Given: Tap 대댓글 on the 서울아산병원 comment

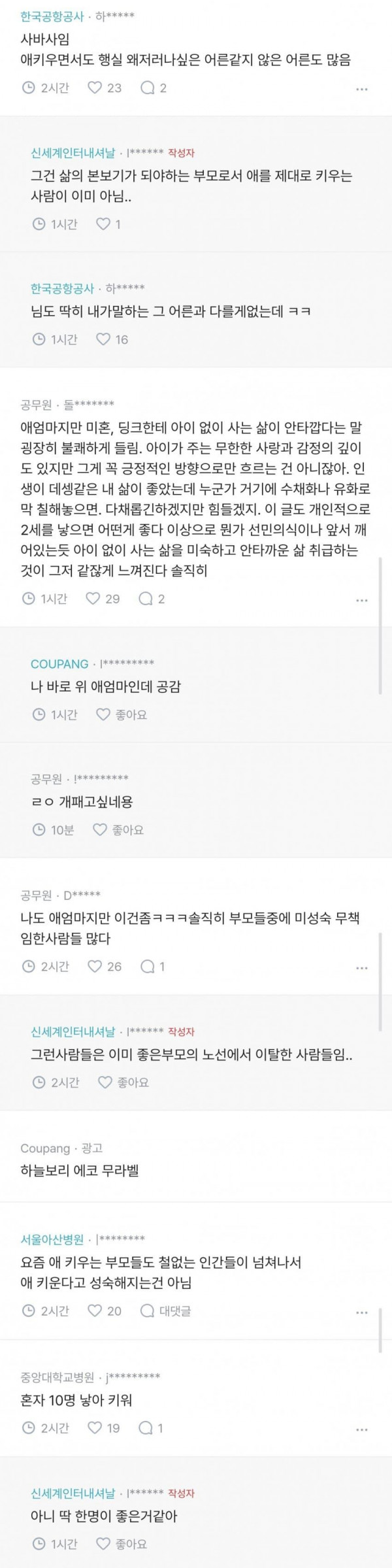Looking at the screenshot, I should (167, 1310).
